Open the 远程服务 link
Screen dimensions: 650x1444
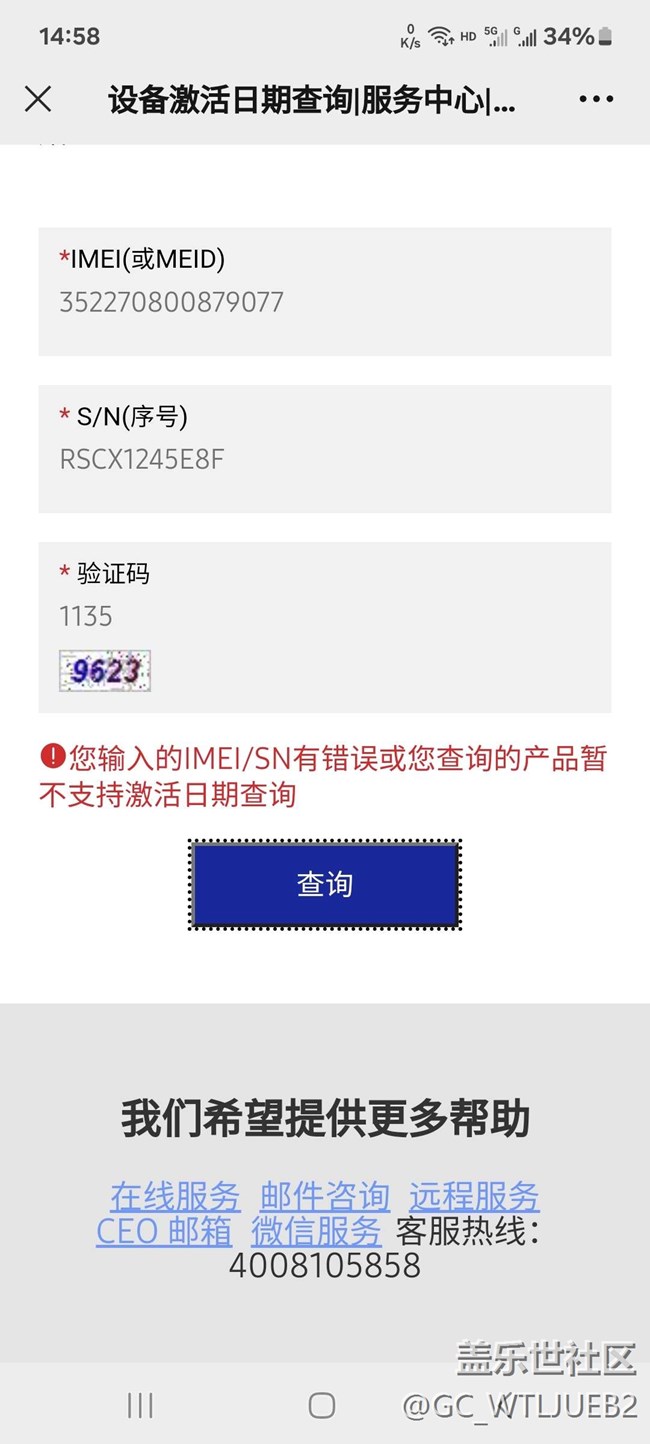[x=474, y=1196]
